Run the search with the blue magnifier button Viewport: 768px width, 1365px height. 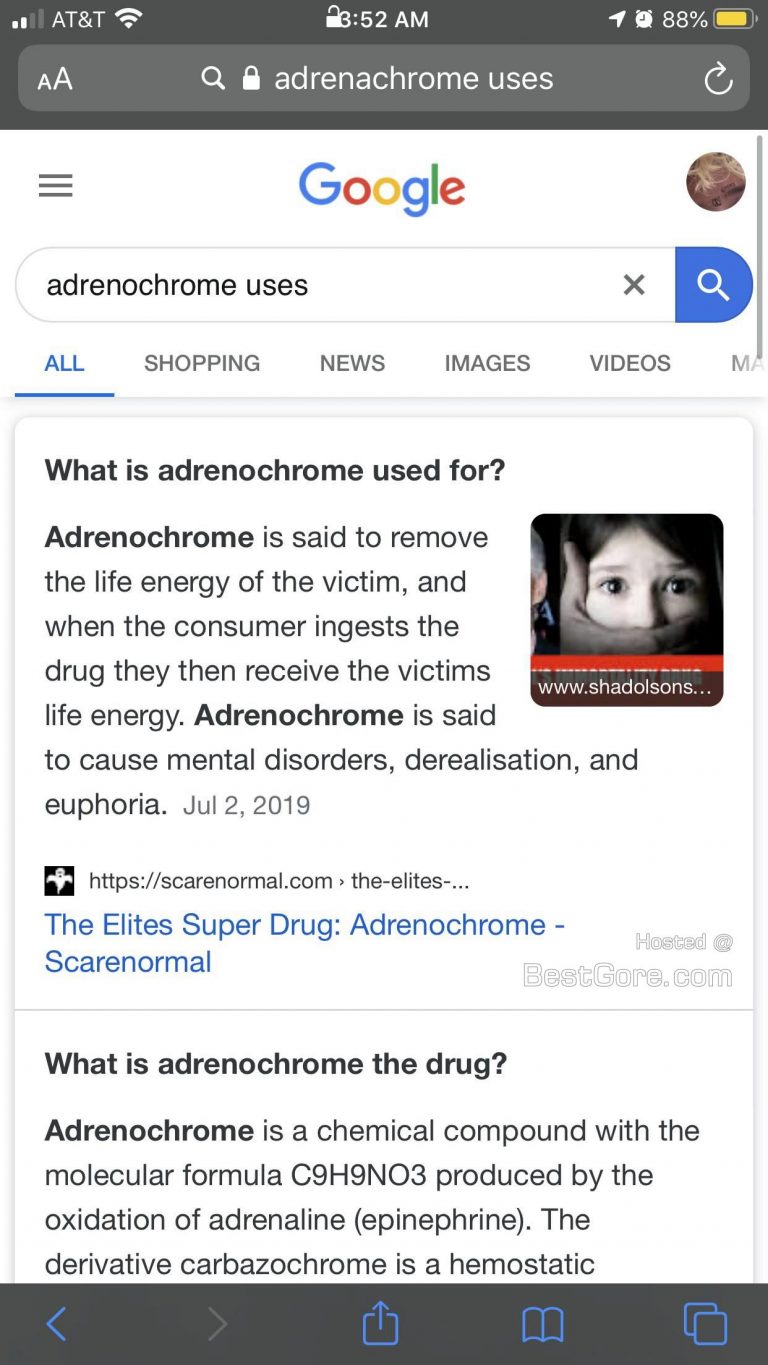tap(713, 285)
